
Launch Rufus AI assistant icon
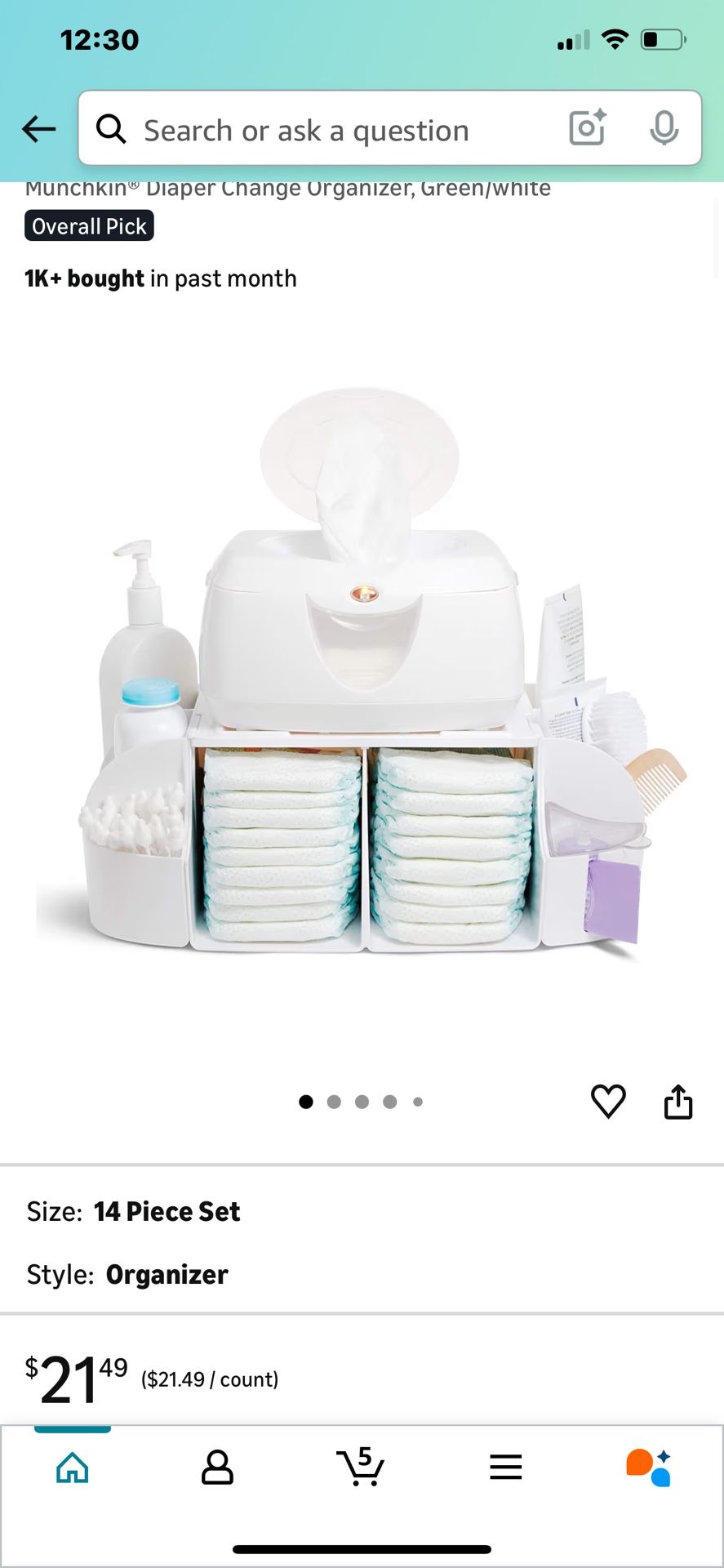pyautogui.click(x=649, y=1468)
